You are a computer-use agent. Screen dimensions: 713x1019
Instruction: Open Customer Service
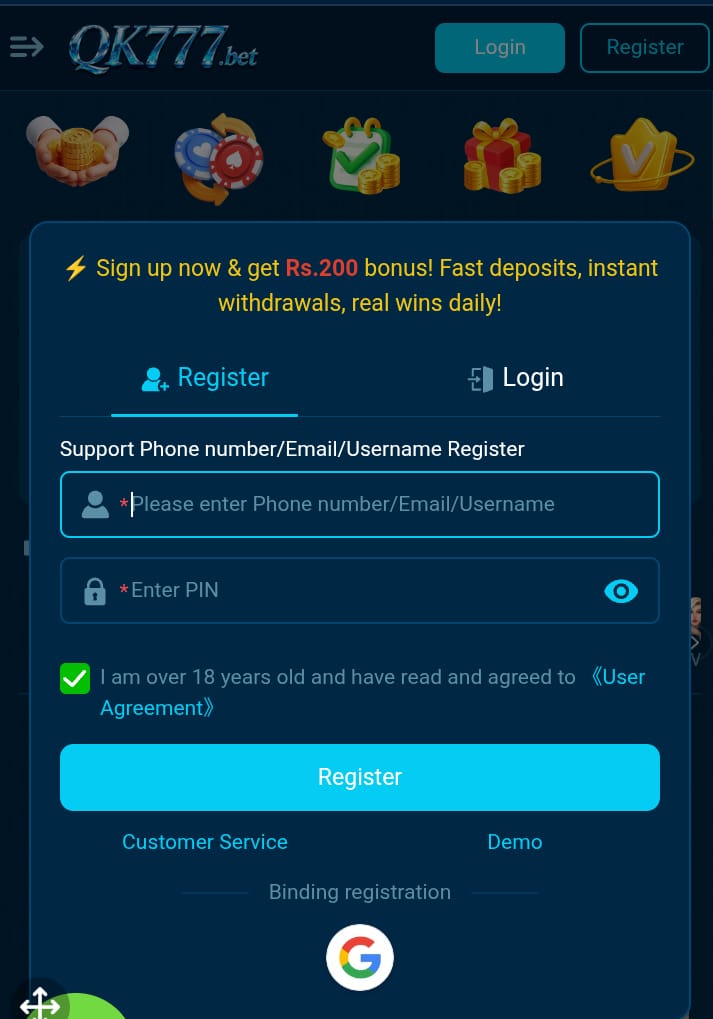tap(205, 842)
